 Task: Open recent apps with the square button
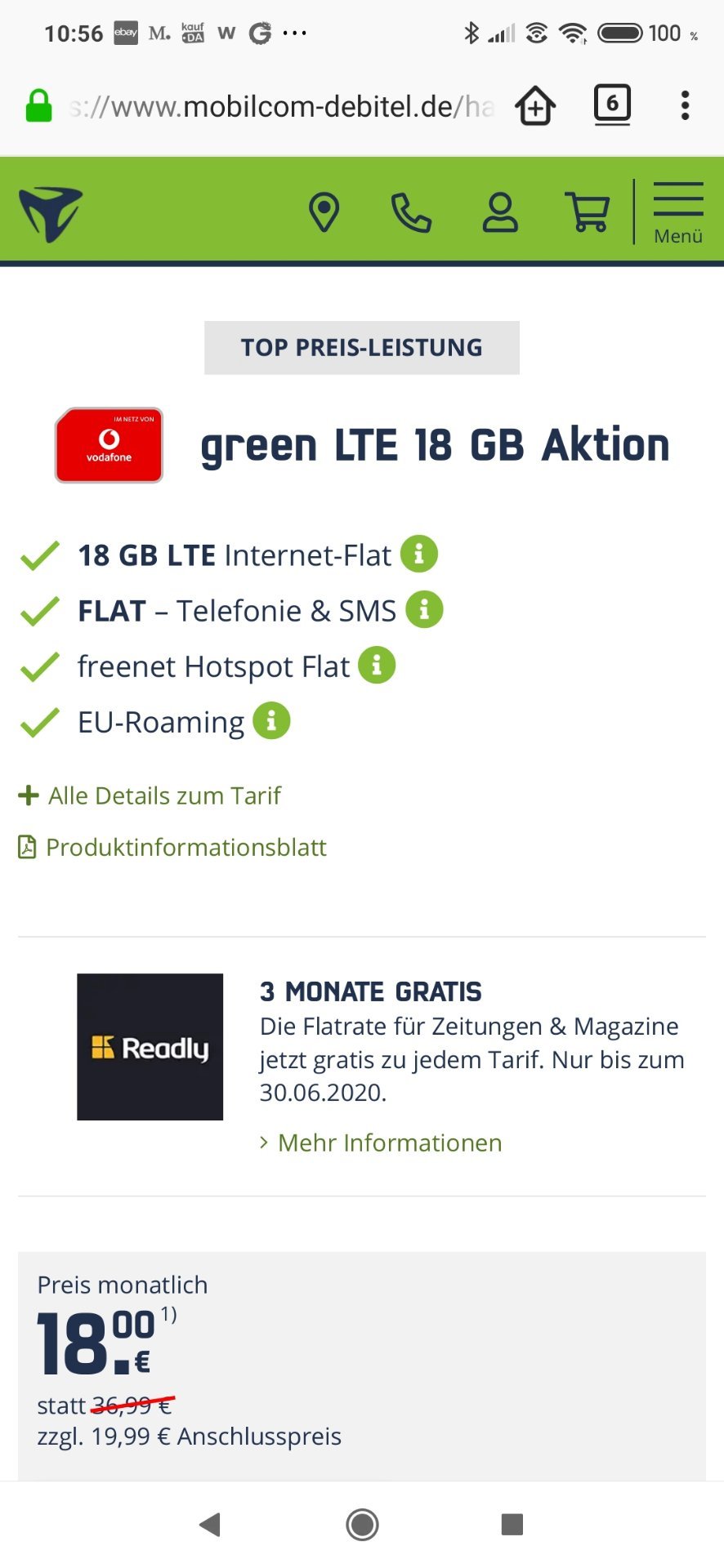click(512, 1524)
